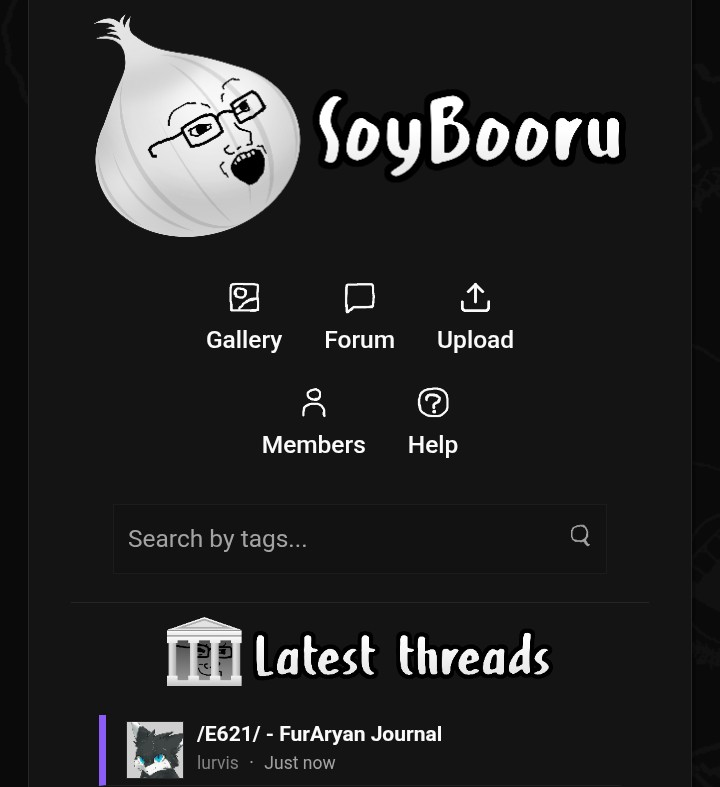Screen dimensions: 720x787
Task: Open the Upload page
Action: coord(475,317)
